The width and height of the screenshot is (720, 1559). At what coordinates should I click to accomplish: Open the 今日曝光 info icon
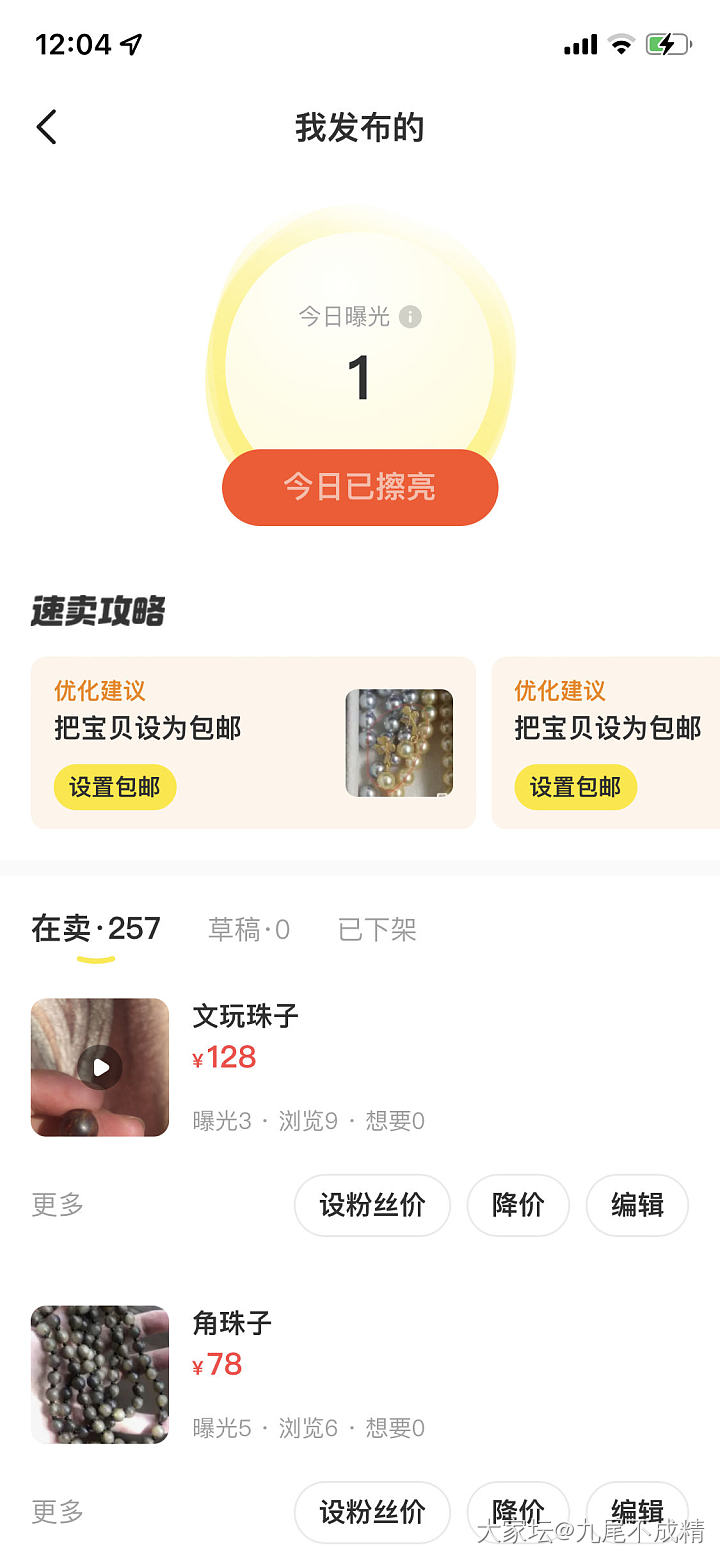point(410,317)
